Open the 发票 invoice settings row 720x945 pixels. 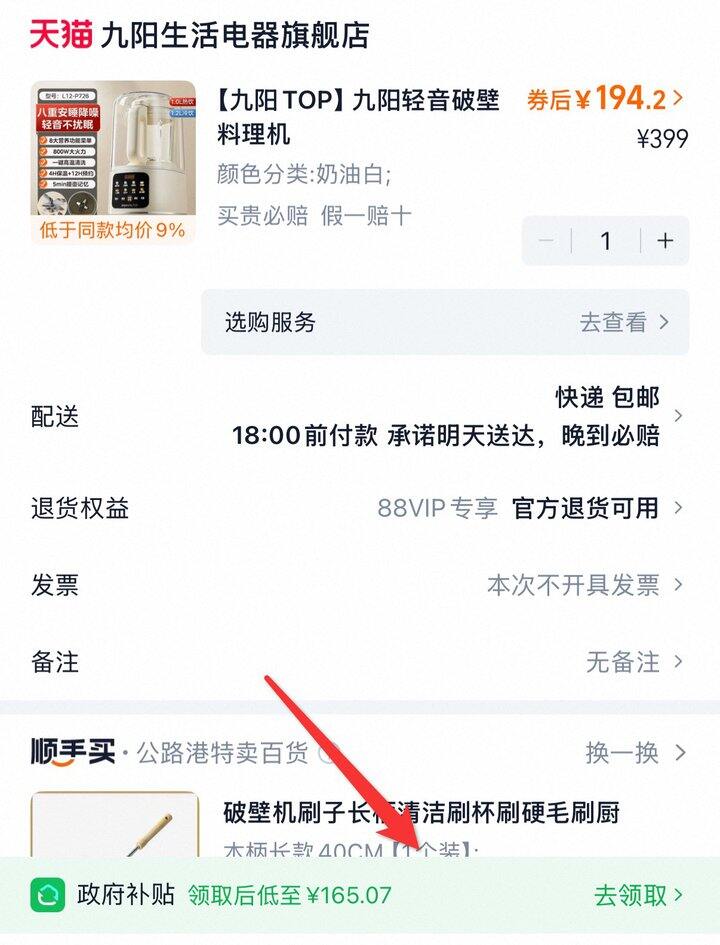(360, 585)
